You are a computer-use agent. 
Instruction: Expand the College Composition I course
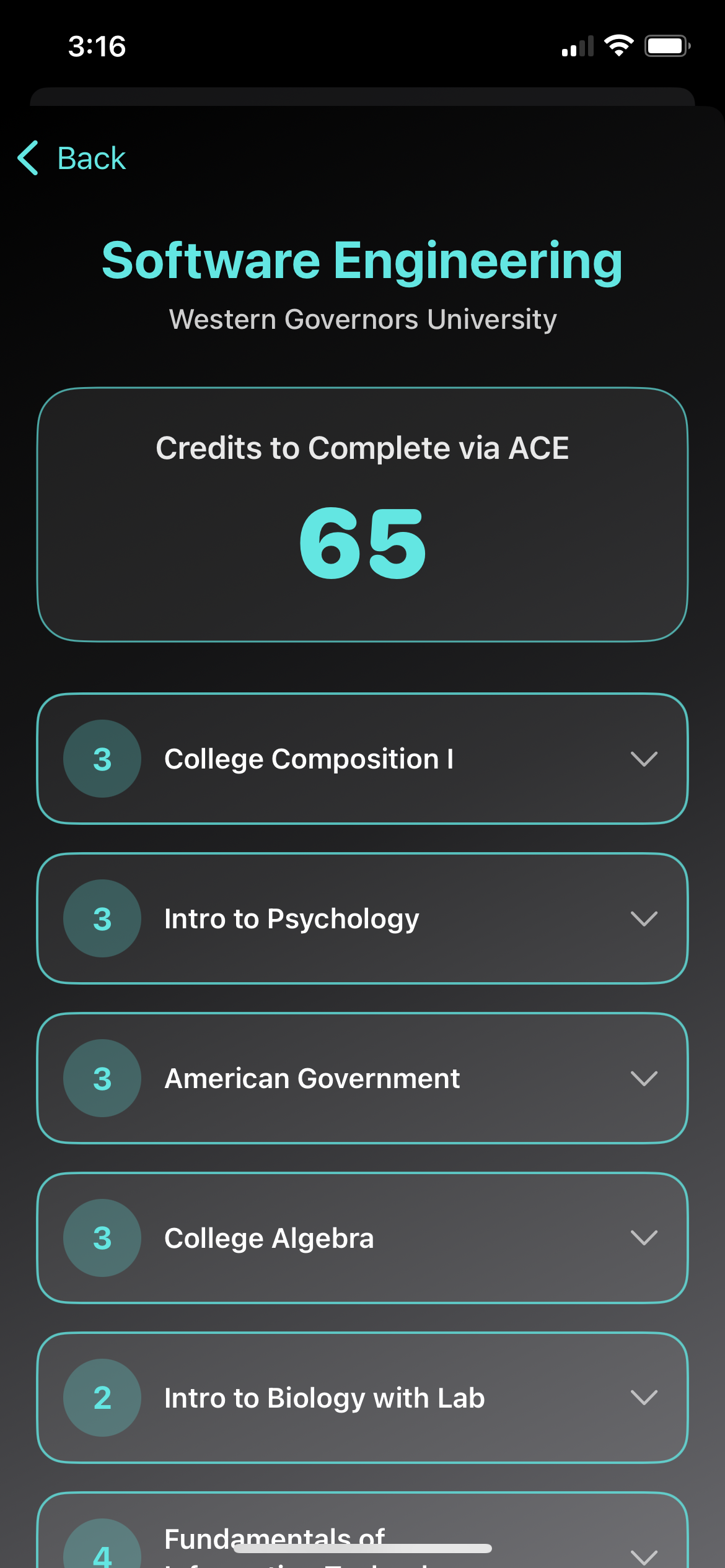643,759
